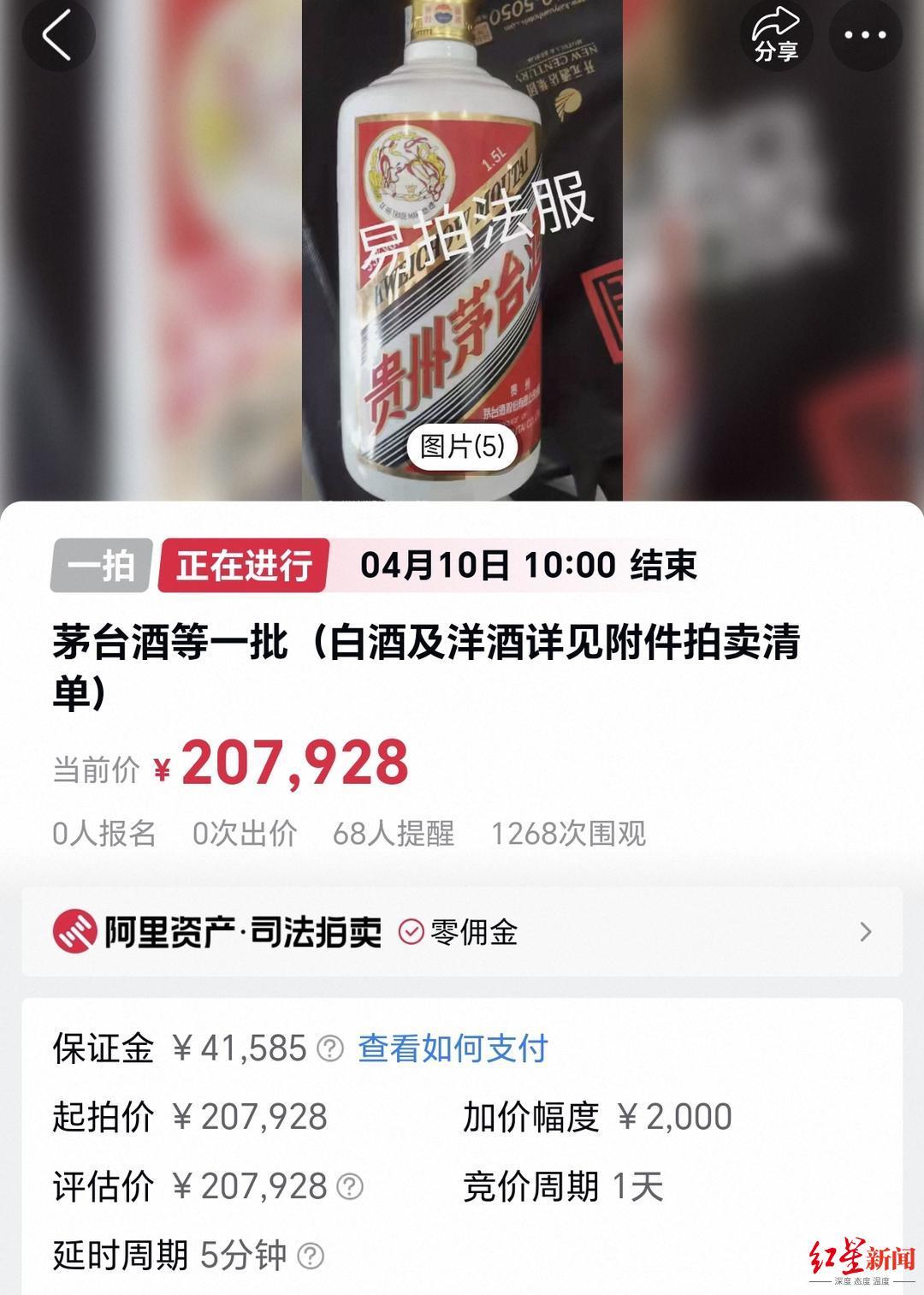Share this auction via 分享 icon
924x1295 pixels.
pos(775,36)
